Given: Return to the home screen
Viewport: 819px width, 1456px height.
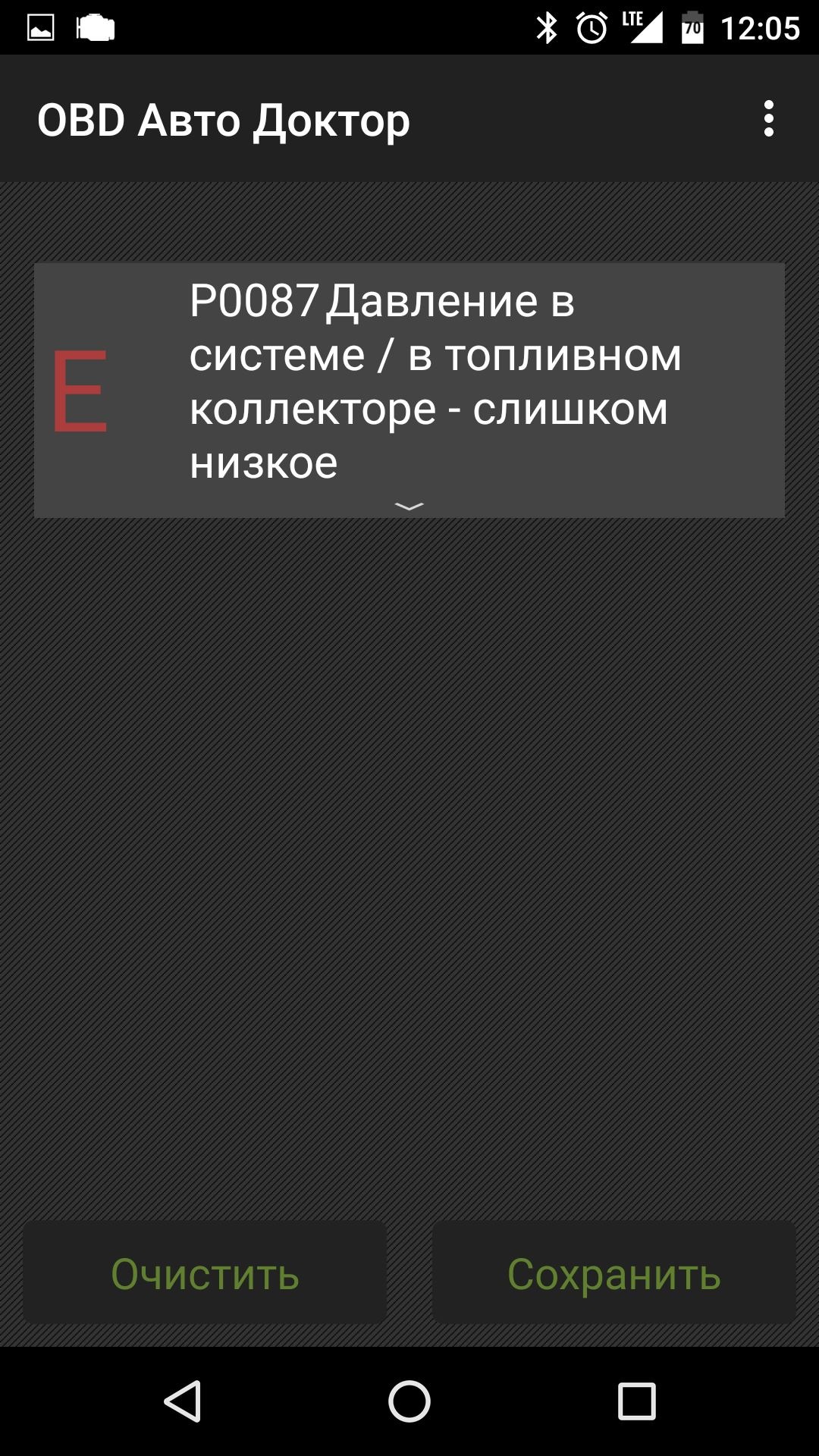Looking at the screenshot, I should point(409,1401).
